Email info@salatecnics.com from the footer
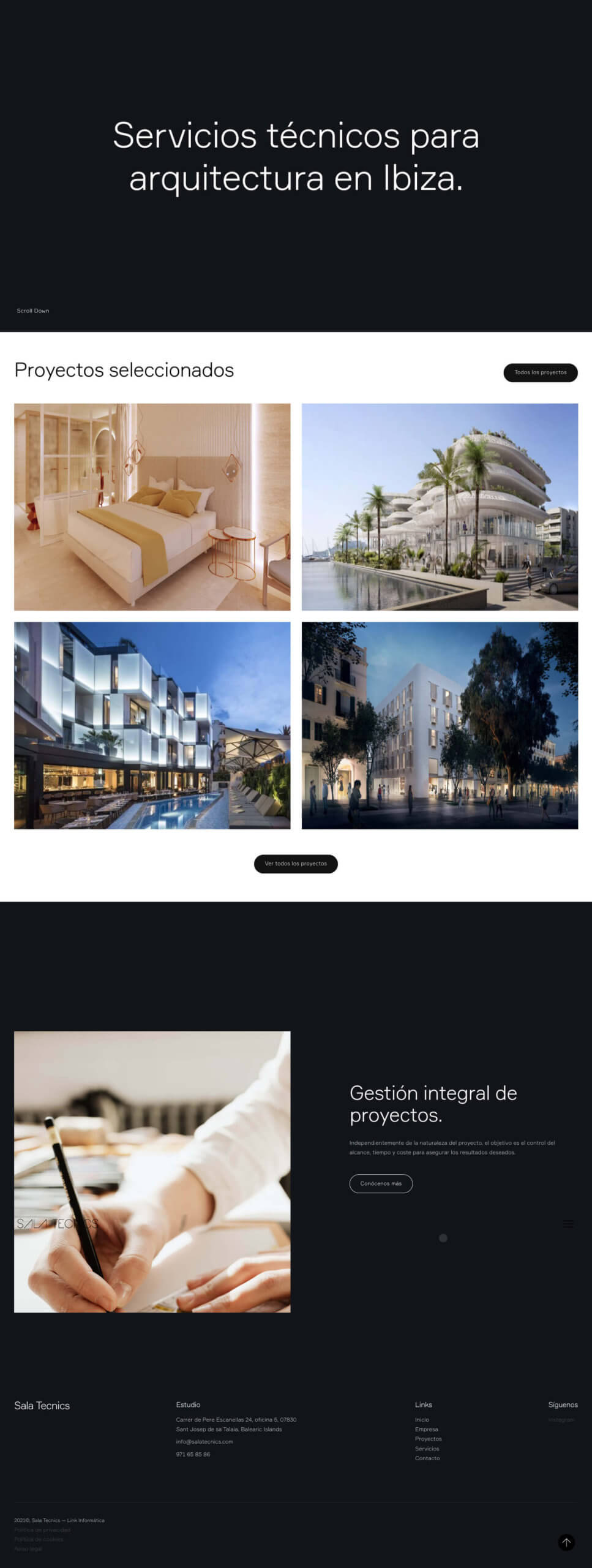The height and width of the screenshot is (1568, 592). (x=204, y=1441)
